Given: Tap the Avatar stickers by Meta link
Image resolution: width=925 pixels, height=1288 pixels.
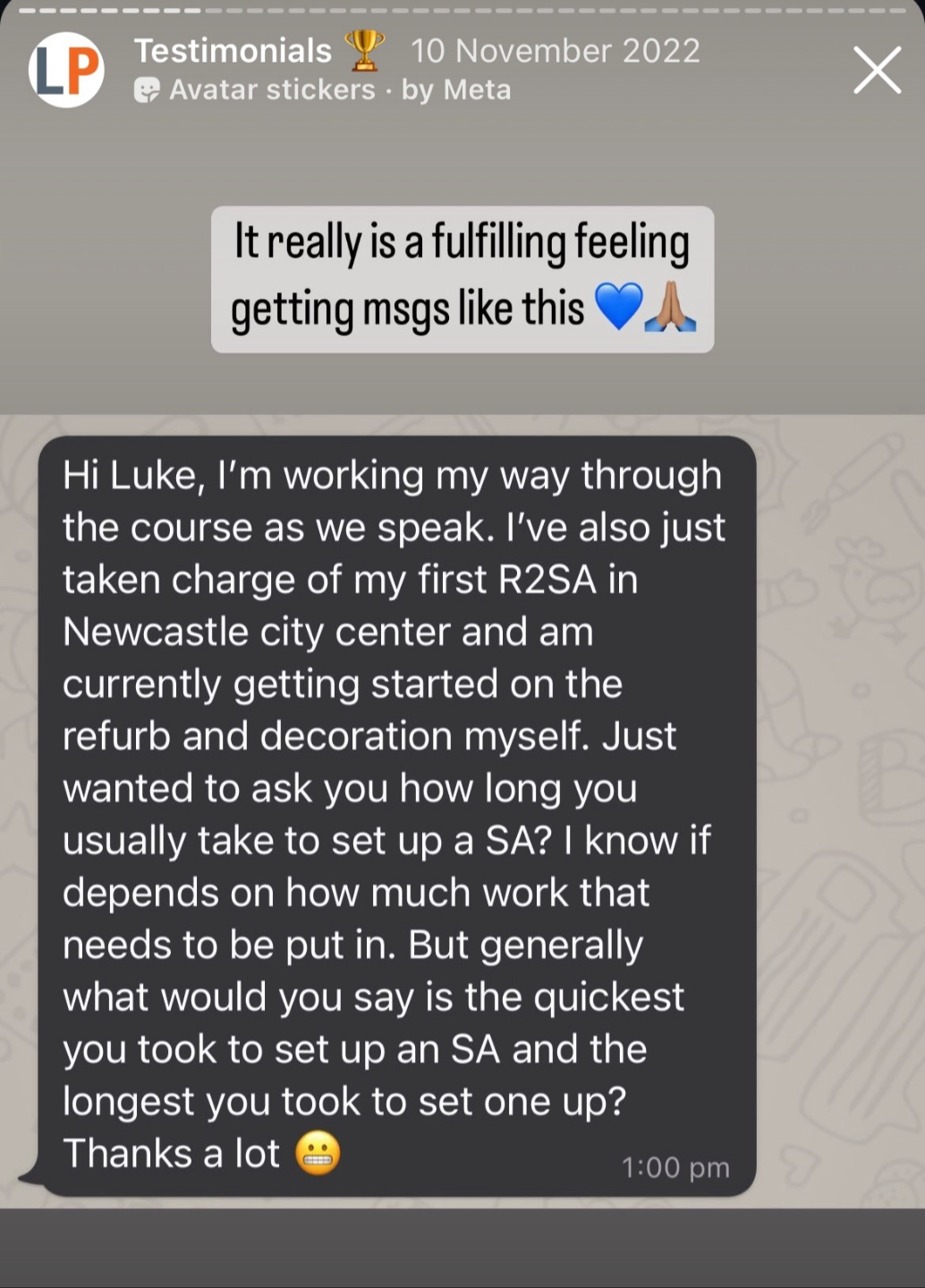Looking at the screenshot, I should point(323,90).
